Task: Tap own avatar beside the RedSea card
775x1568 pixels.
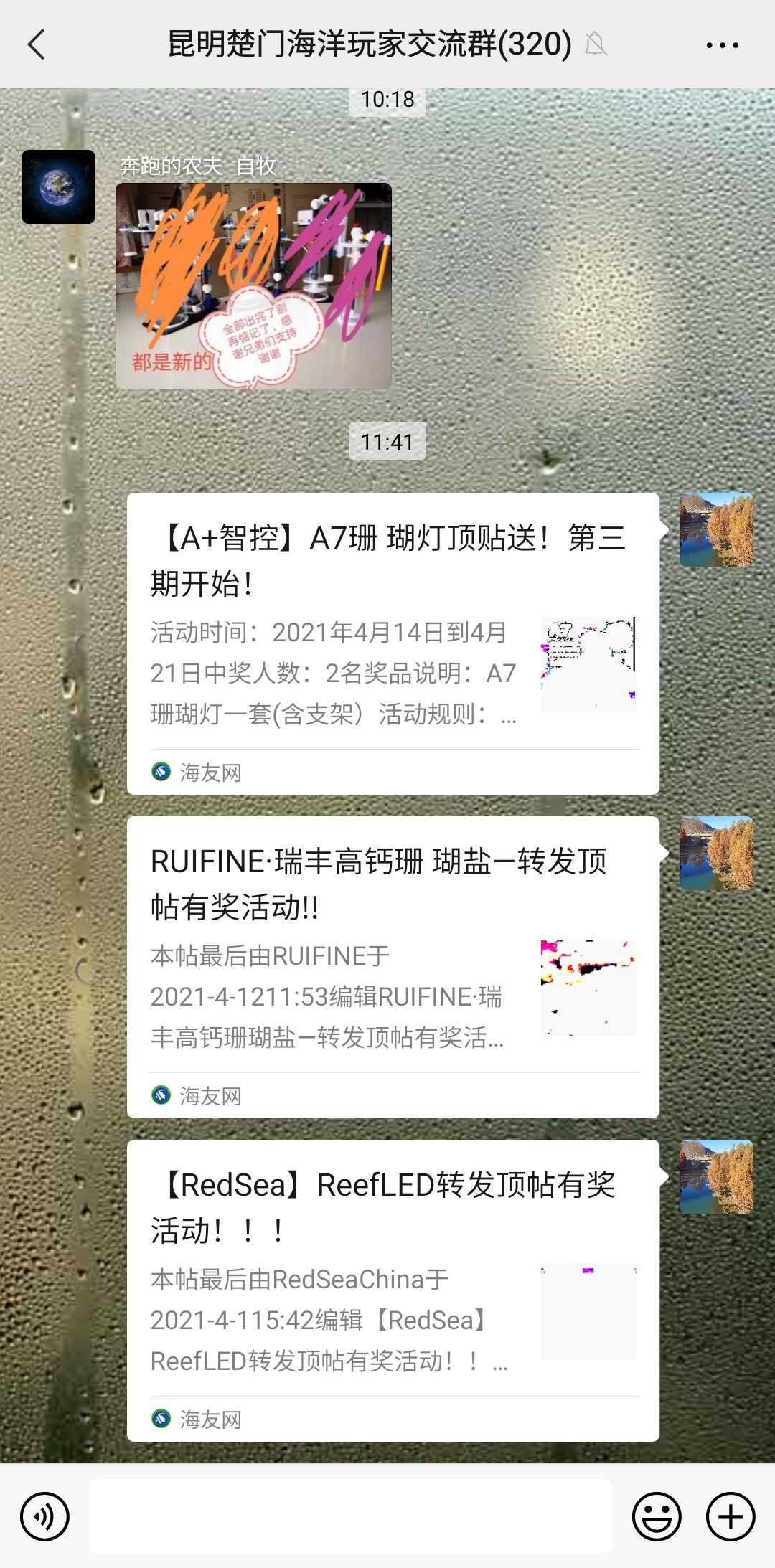Action: (x=716, y=1176)
